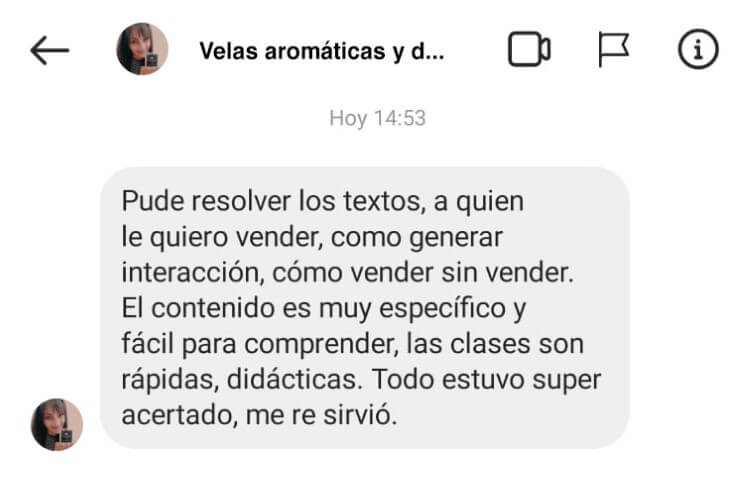Open conversation info details
Screen dimensions: 755x480
pyautogui.click(x=698, y=50)
